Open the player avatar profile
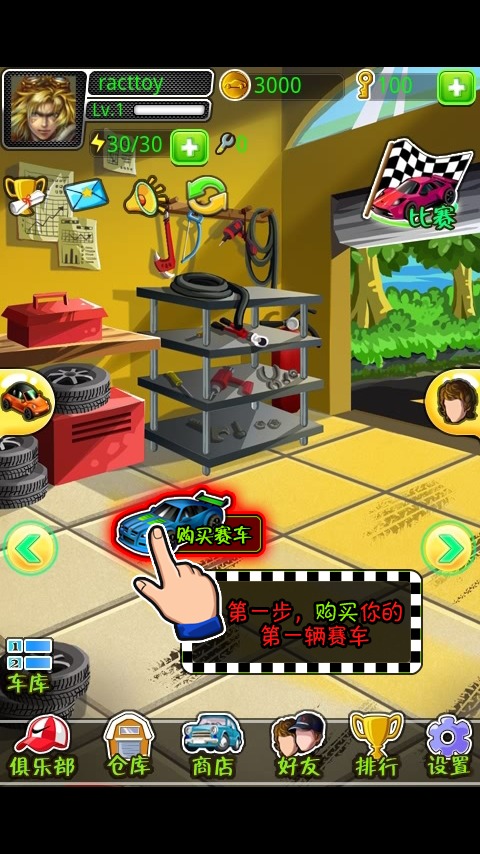480x854 pixels. 44,109
